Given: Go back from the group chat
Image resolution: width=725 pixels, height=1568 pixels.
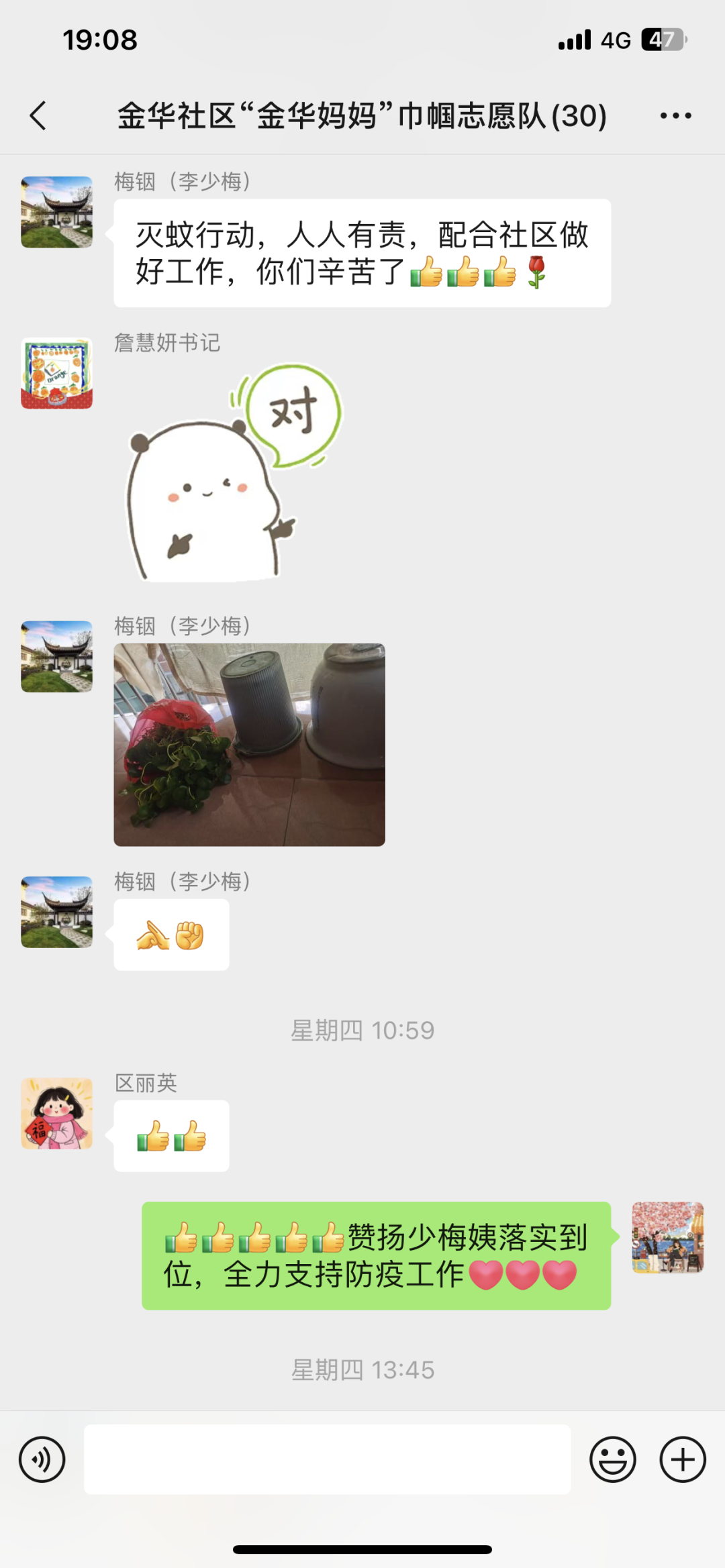Looking at the screenshot, I should (x=38, y=115).
